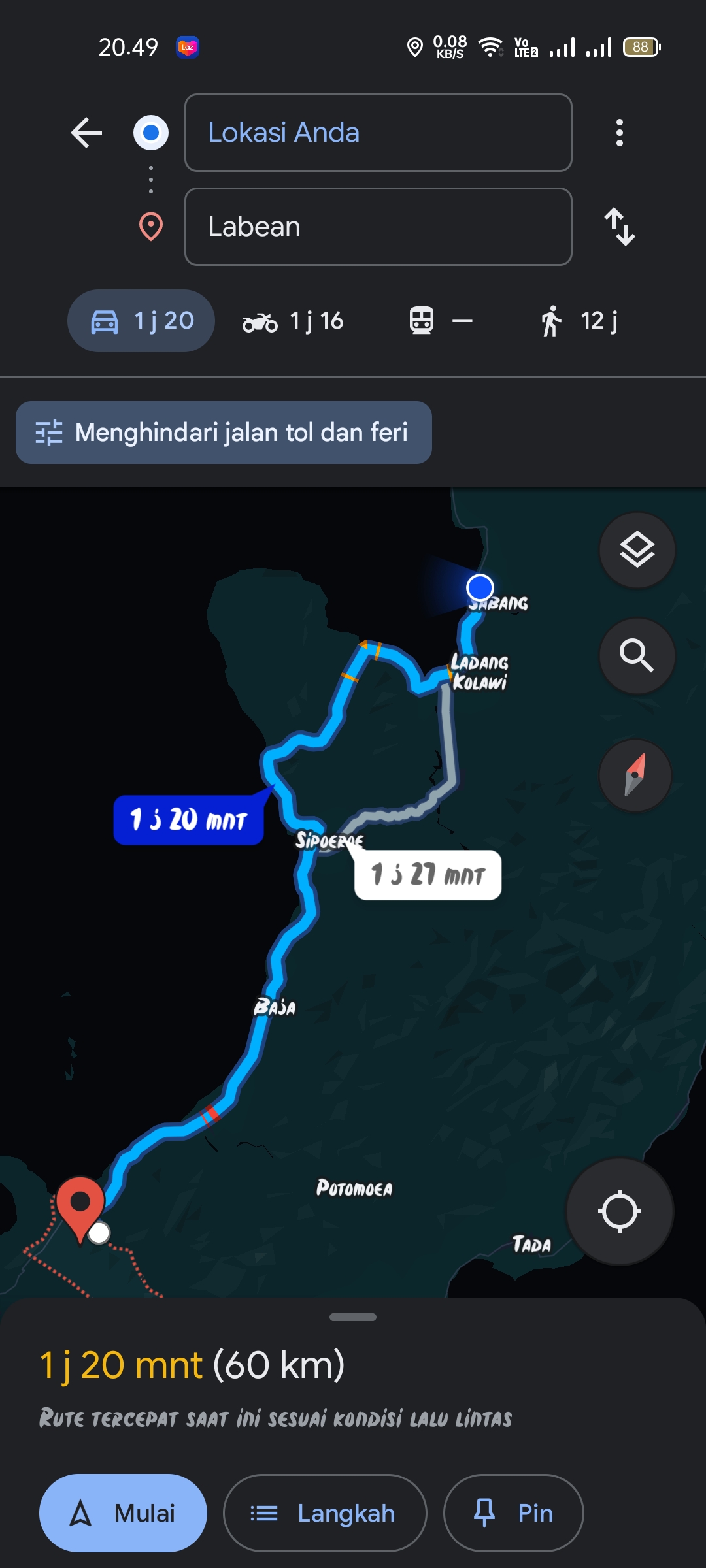Swap start and destination locations
Image resolution: width=706 pixels, height=1568 pixels.
[619, 227]
